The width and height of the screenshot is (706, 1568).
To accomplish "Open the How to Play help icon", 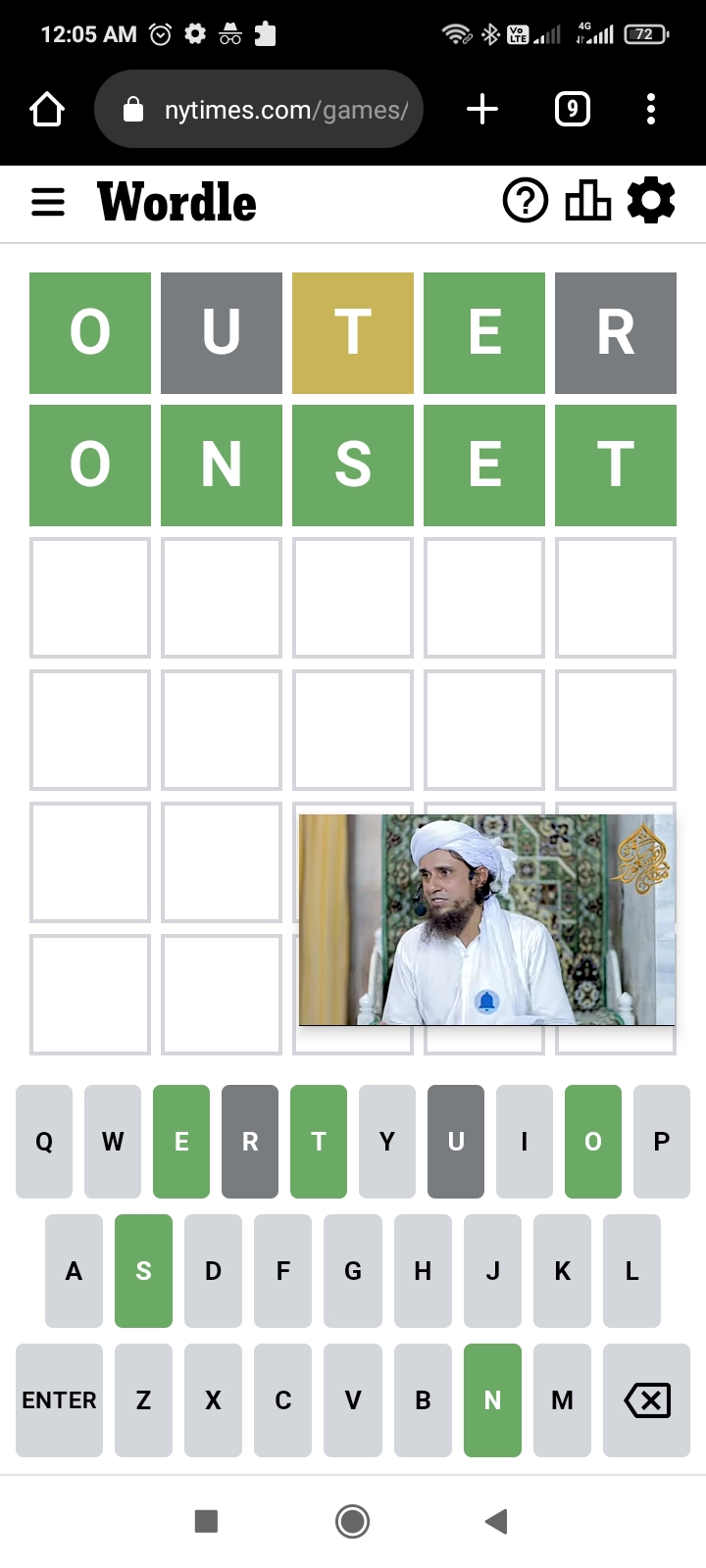I will [526, 202].
